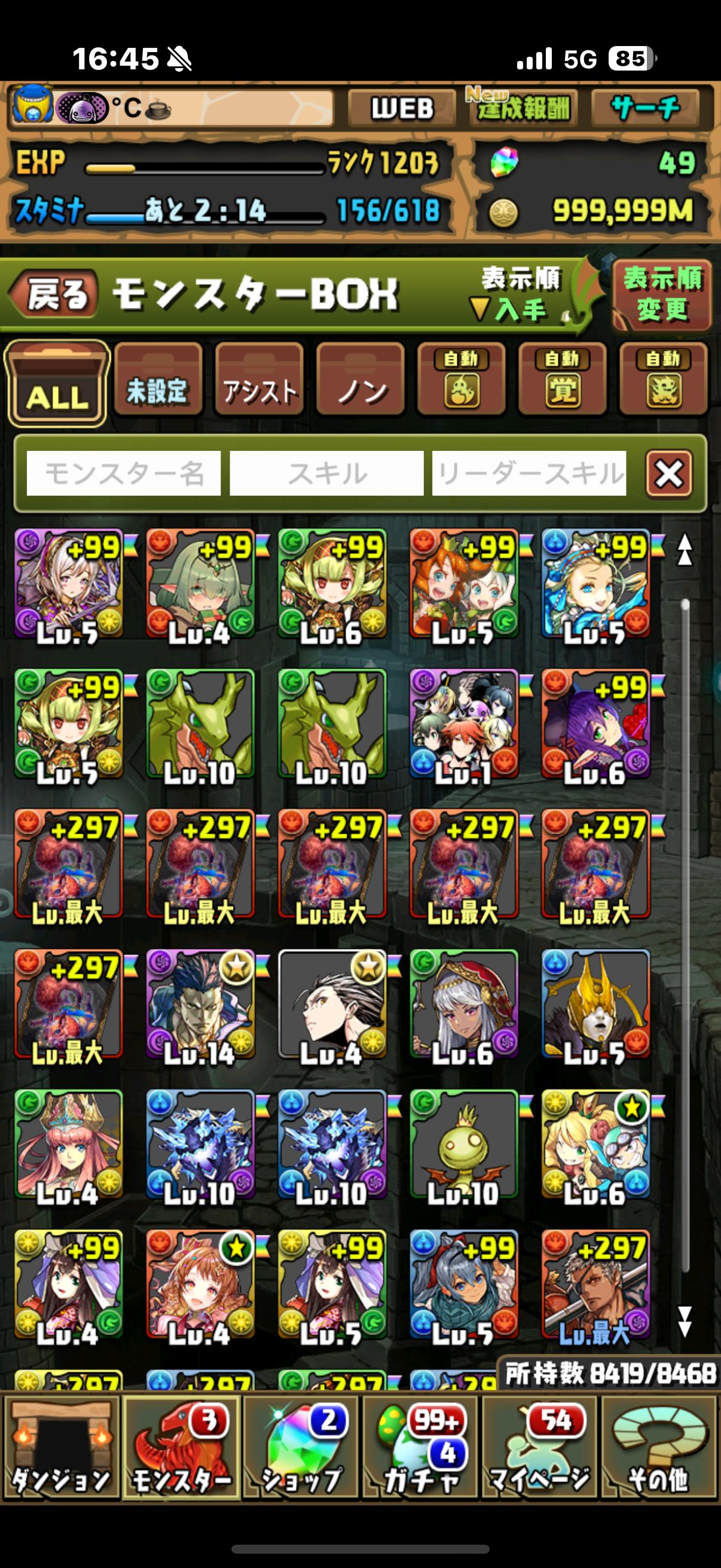
Task: Clear the search filters with X
Action: click(668, 474)
